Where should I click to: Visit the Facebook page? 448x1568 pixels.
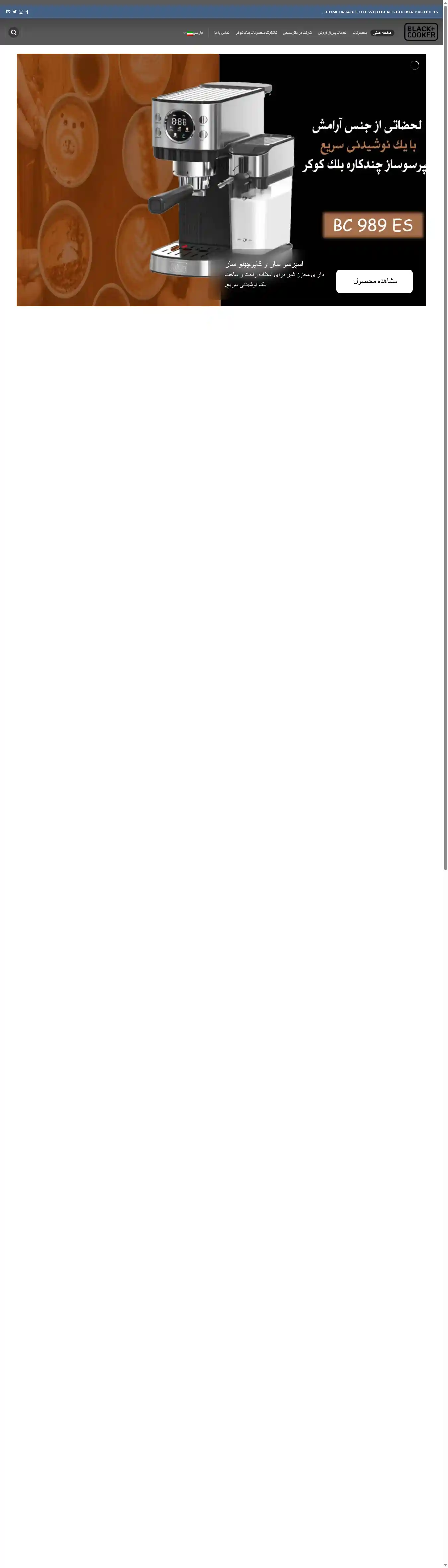coord(27,12)
